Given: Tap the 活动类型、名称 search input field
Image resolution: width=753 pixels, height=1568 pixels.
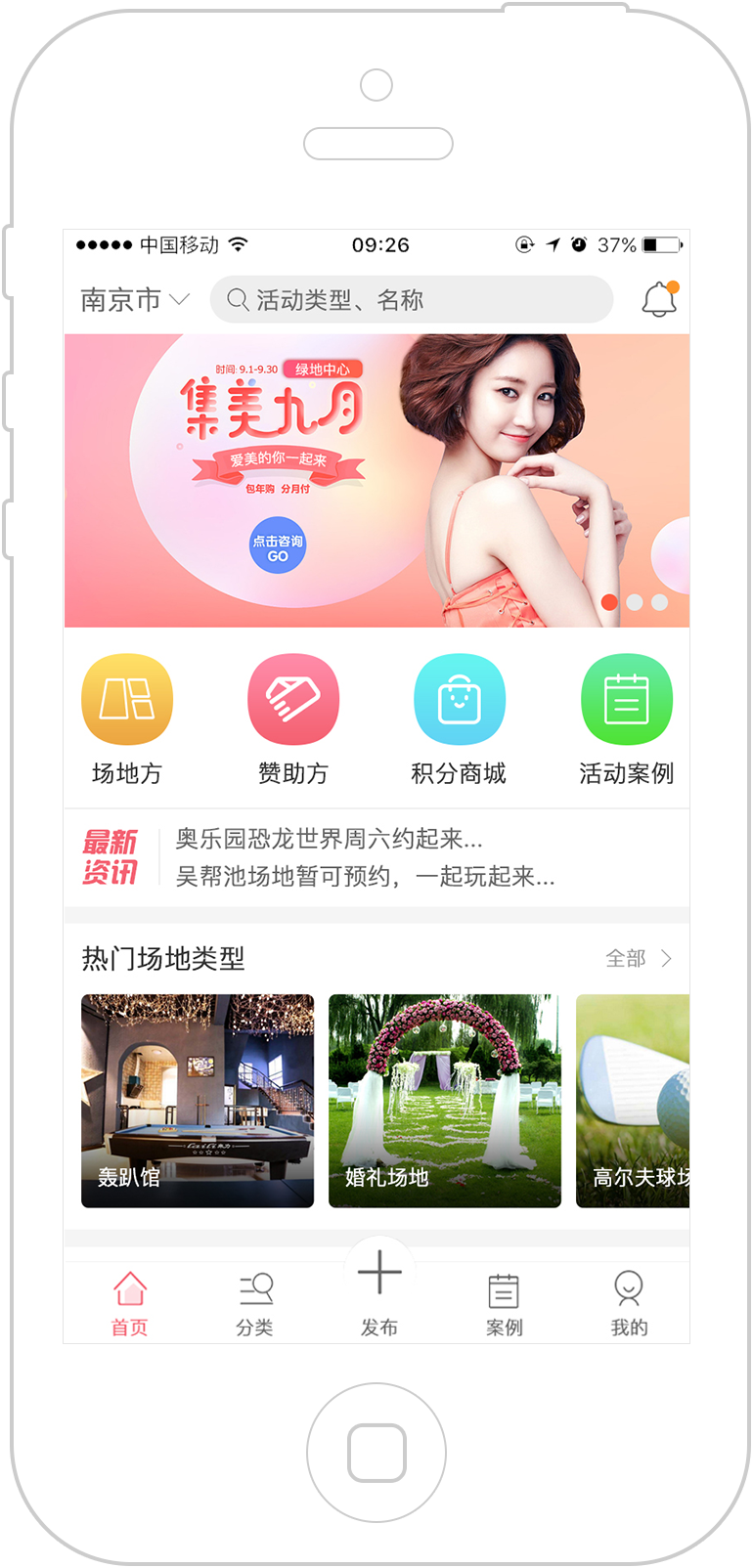Looking at the screenshot, I should pyautogui.click(x=411, y=299).
